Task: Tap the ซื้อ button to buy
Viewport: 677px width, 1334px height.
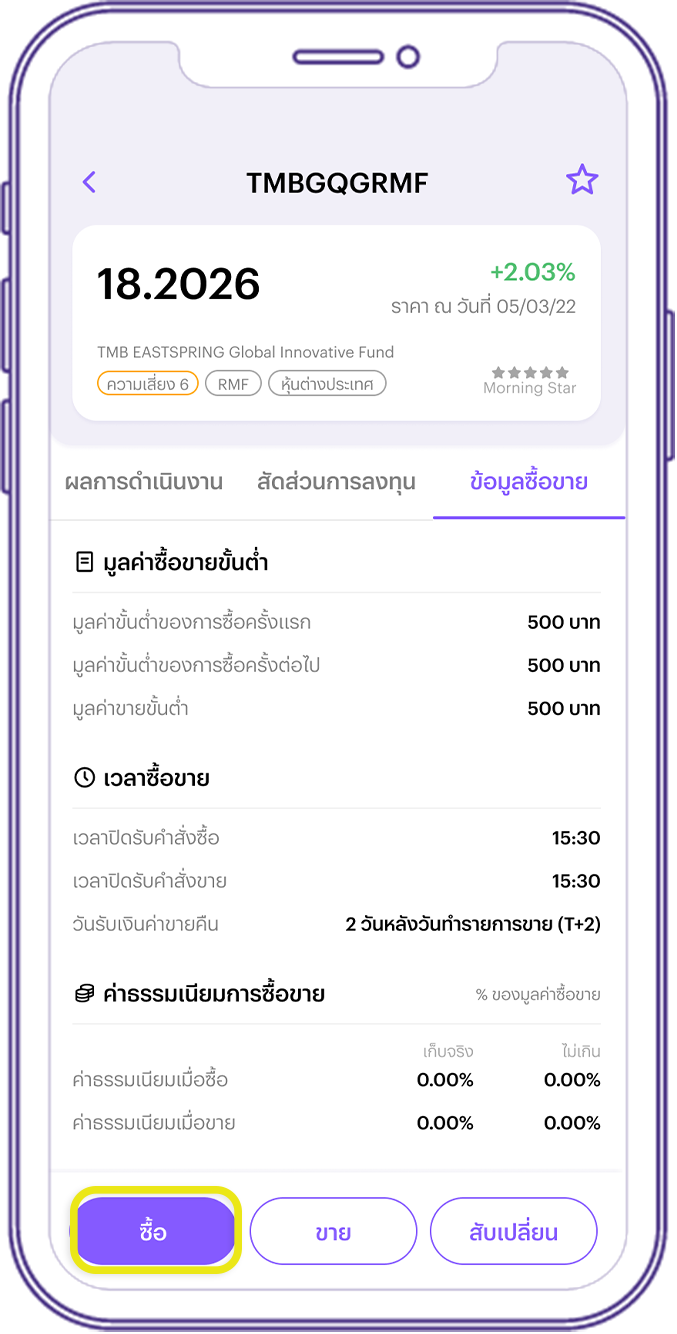Action: pyautogui.click(x=154, y=1232)
